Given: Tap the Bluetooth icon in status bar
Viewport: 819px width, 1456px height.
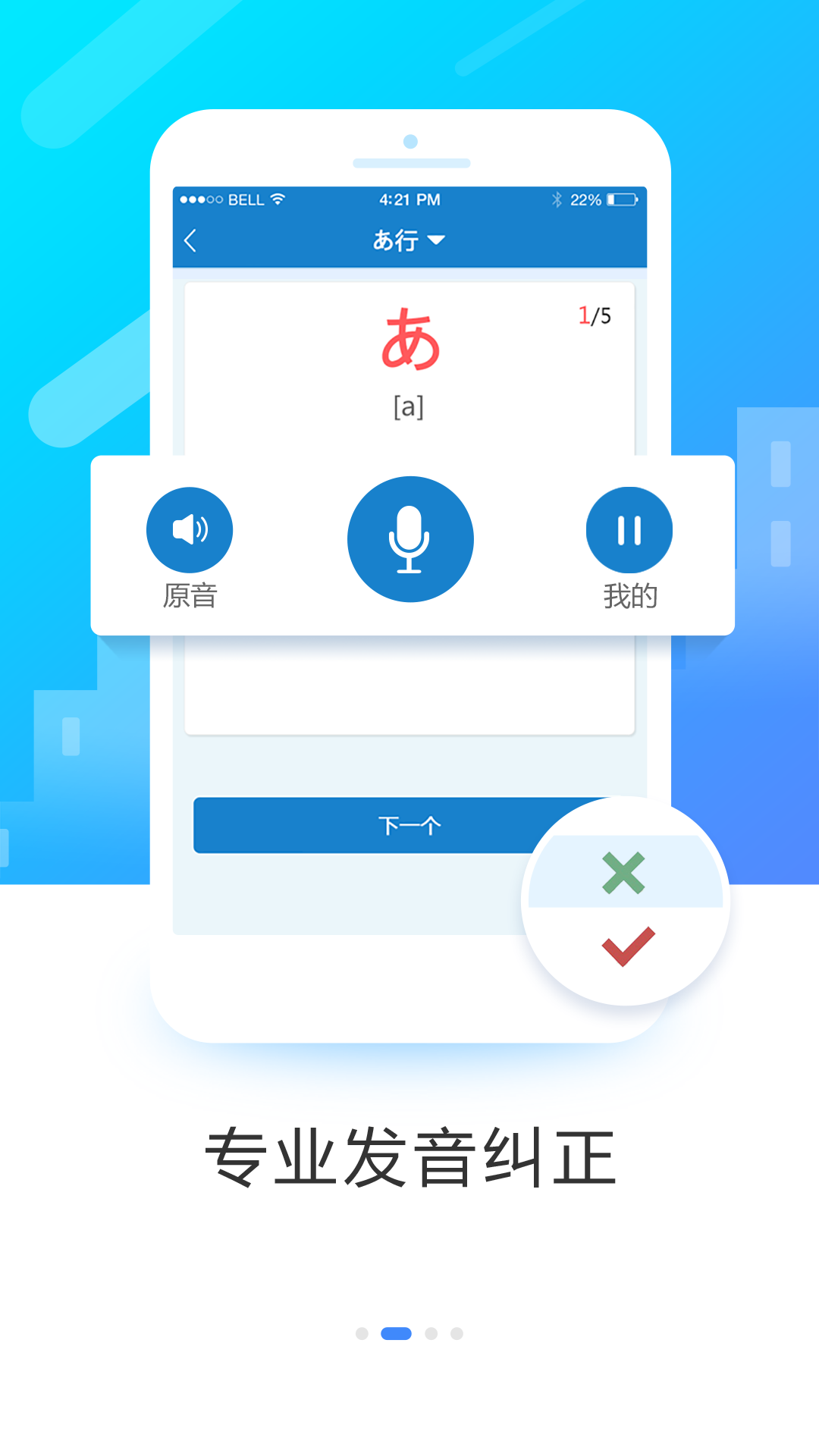Looking at the screenshot, I should point(558,199).
